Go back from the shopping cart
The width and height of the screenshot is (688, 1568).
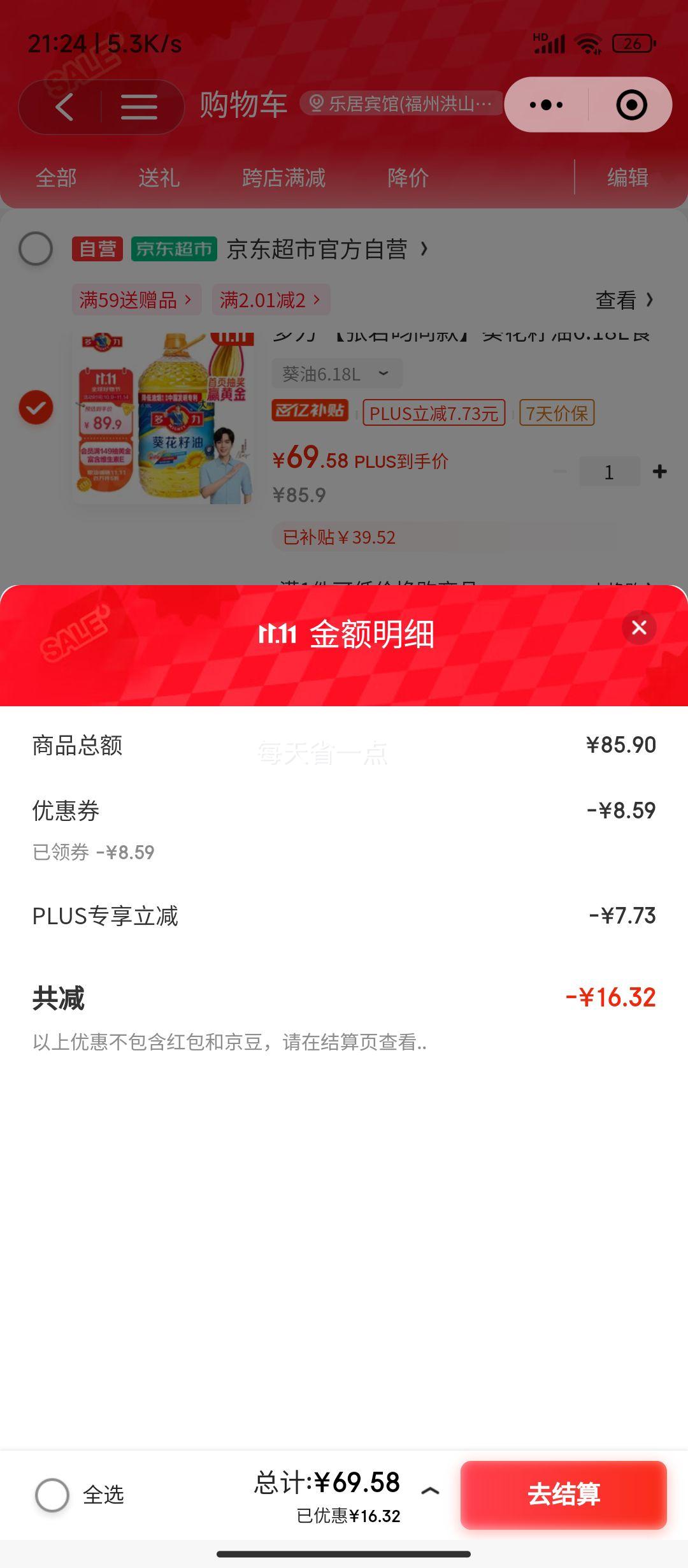click(x=64, y=106)
